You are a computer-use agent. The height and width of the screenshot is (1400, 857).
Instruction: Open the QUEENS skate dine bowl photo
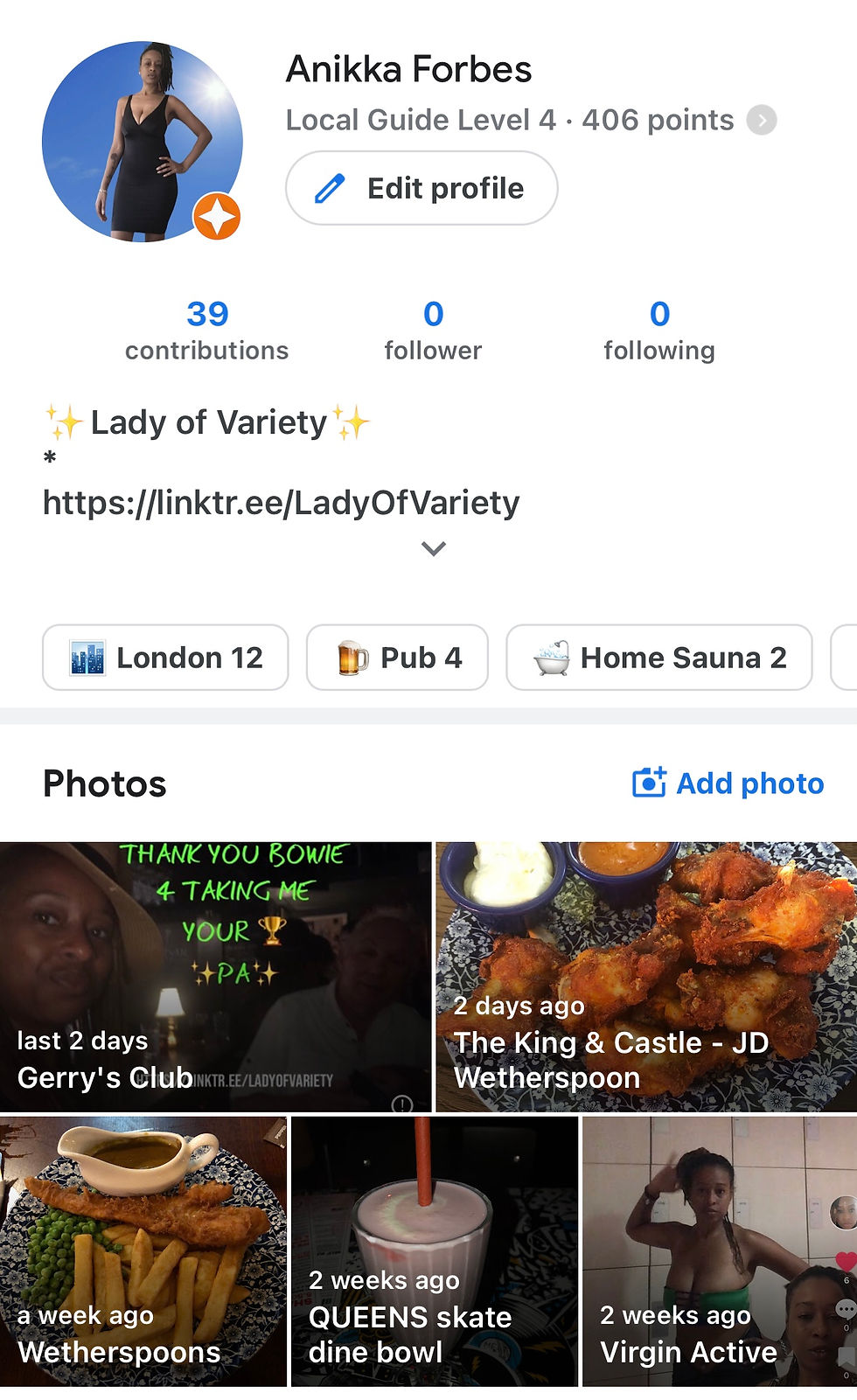(x=435, y=1250)
